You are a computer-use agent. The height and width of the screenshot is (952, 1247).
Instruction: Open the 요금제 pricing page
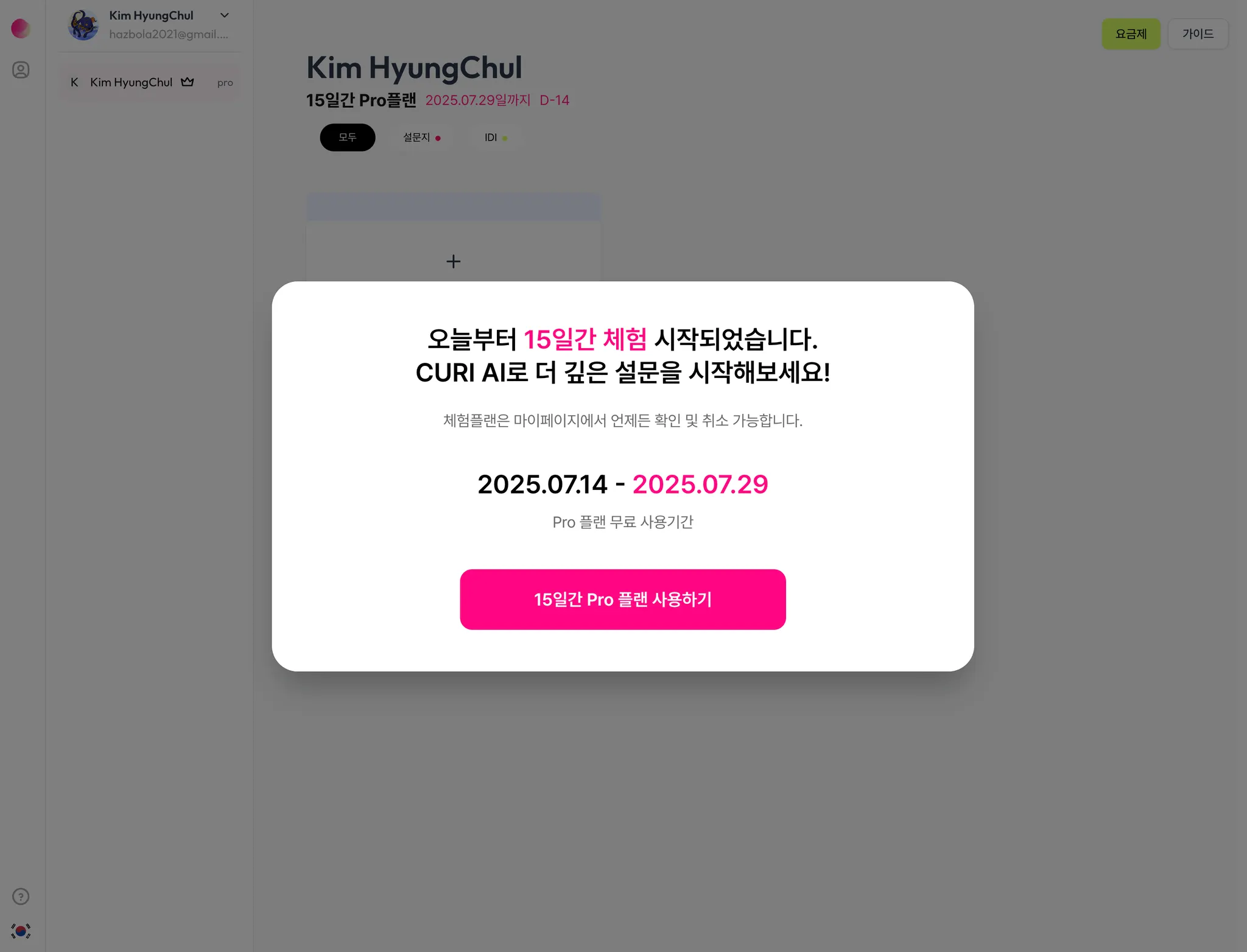(1130, 34)
